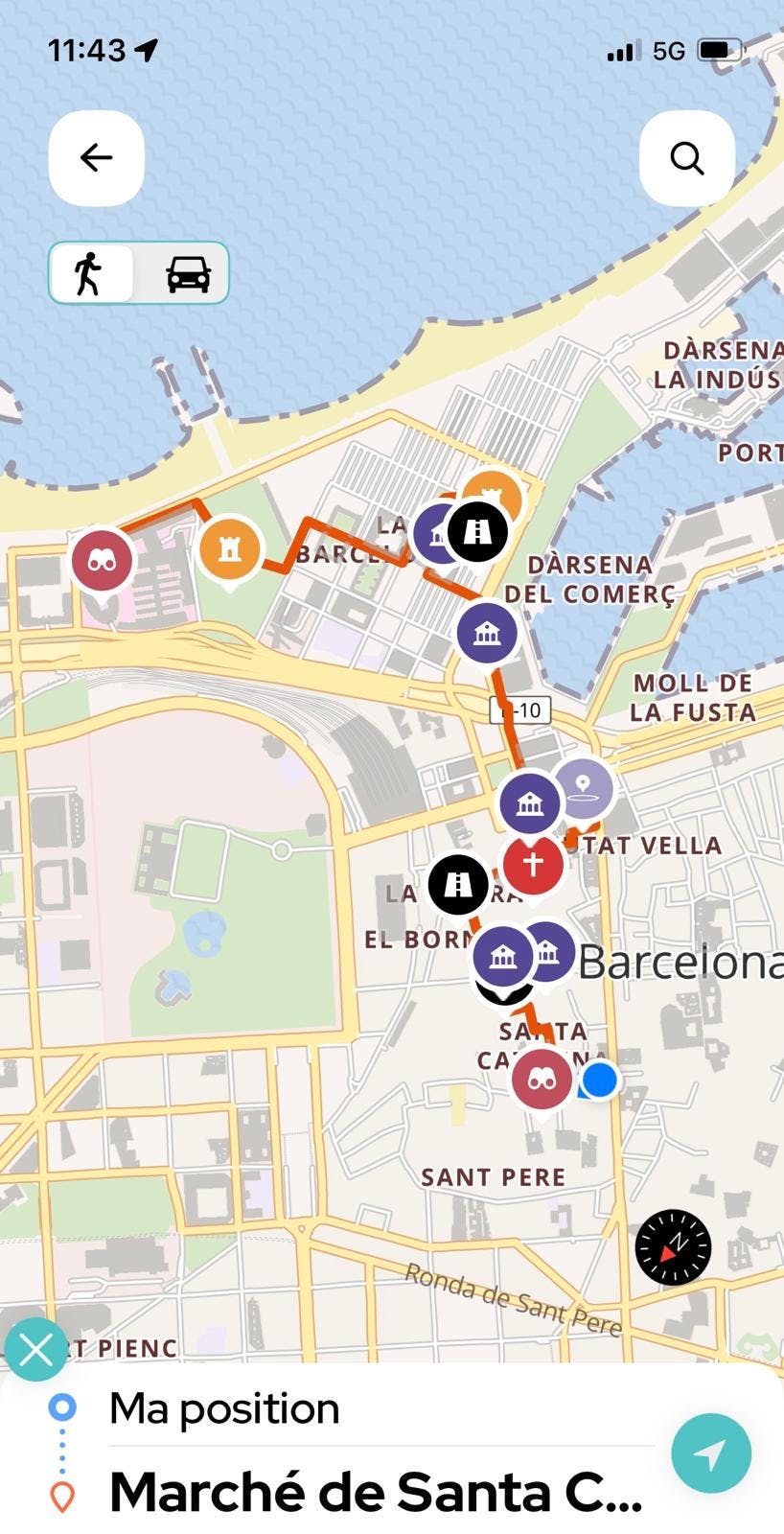Select the orange castle marker by the park
Screen dimensions: 784x1534
tap(229, 550)
